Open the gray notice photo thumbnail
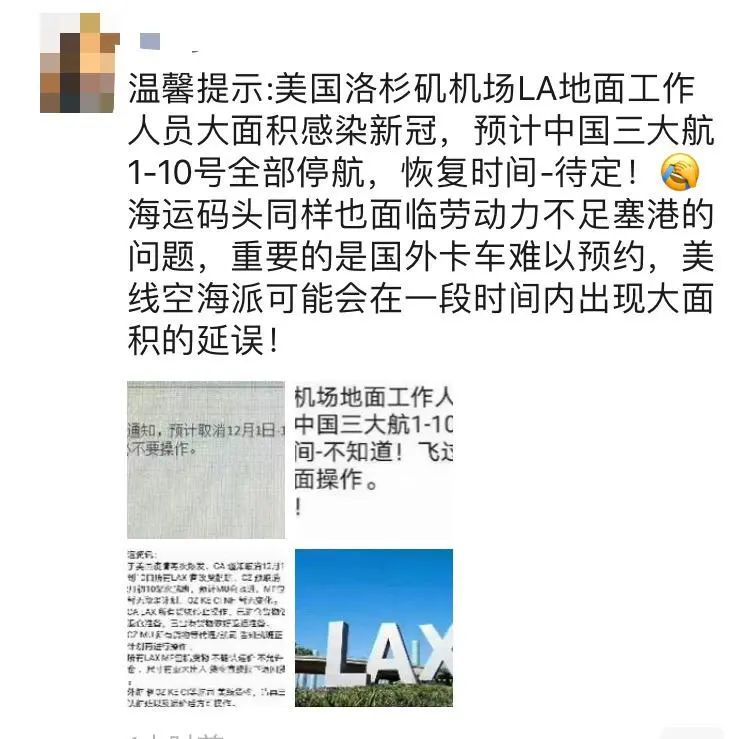The height and width of the screenshot is (739, 750). click(x=206, y=459)
